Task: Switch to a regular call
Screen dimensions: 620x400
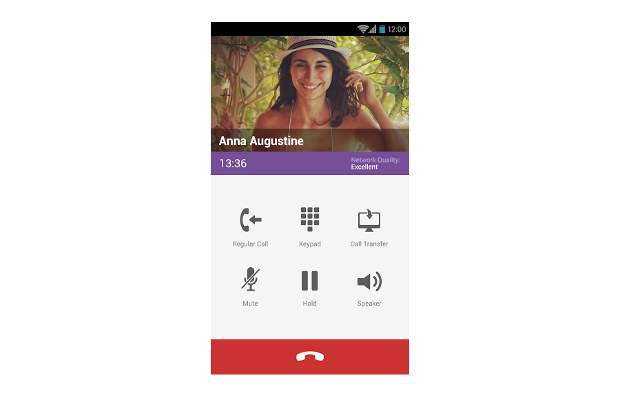Action: pyautogui.click(x=250, y=221)
